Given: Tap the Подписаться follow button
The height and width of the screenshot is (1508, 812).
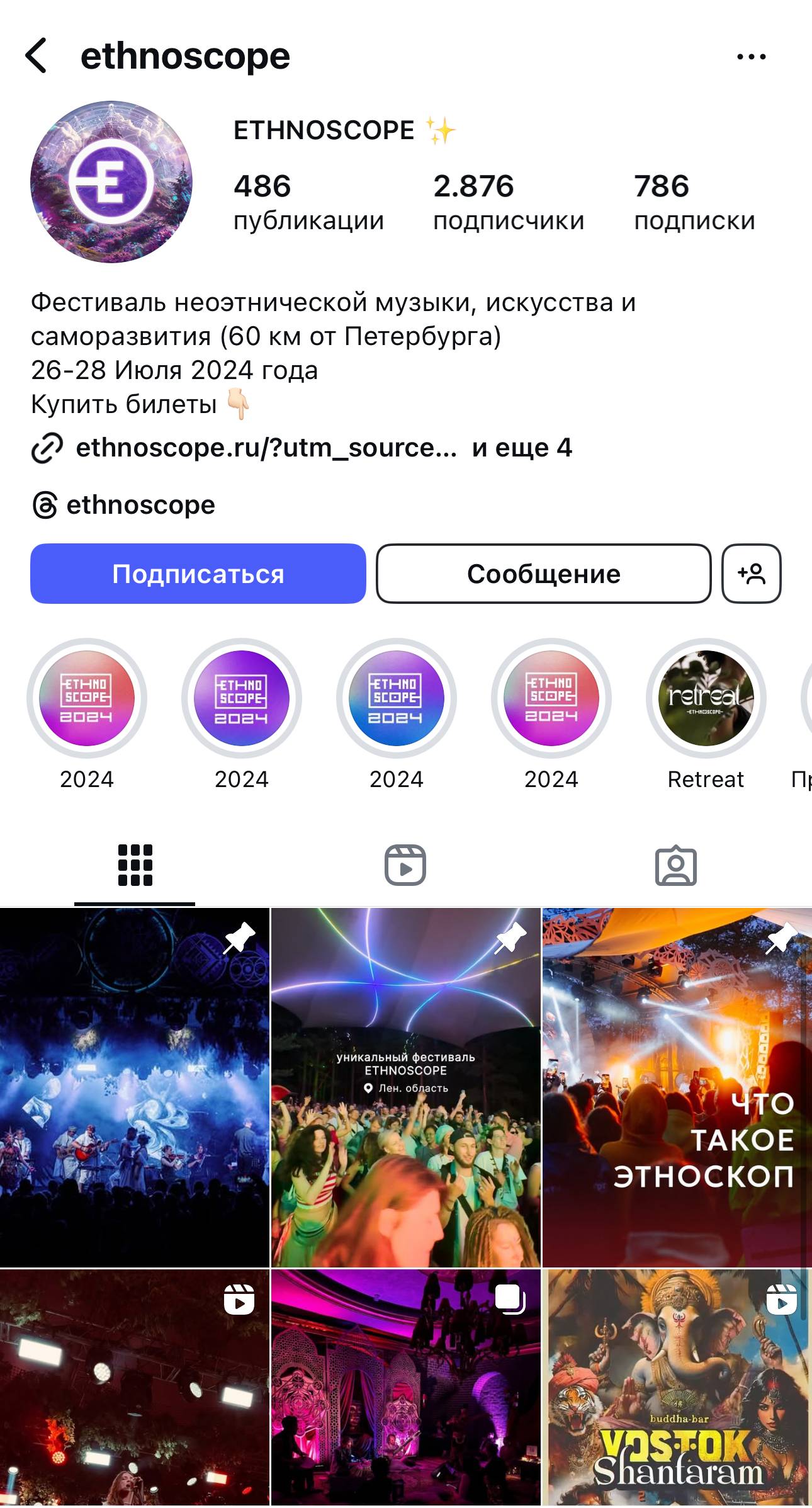Looking at the screenshot, I should coord(198,574).
